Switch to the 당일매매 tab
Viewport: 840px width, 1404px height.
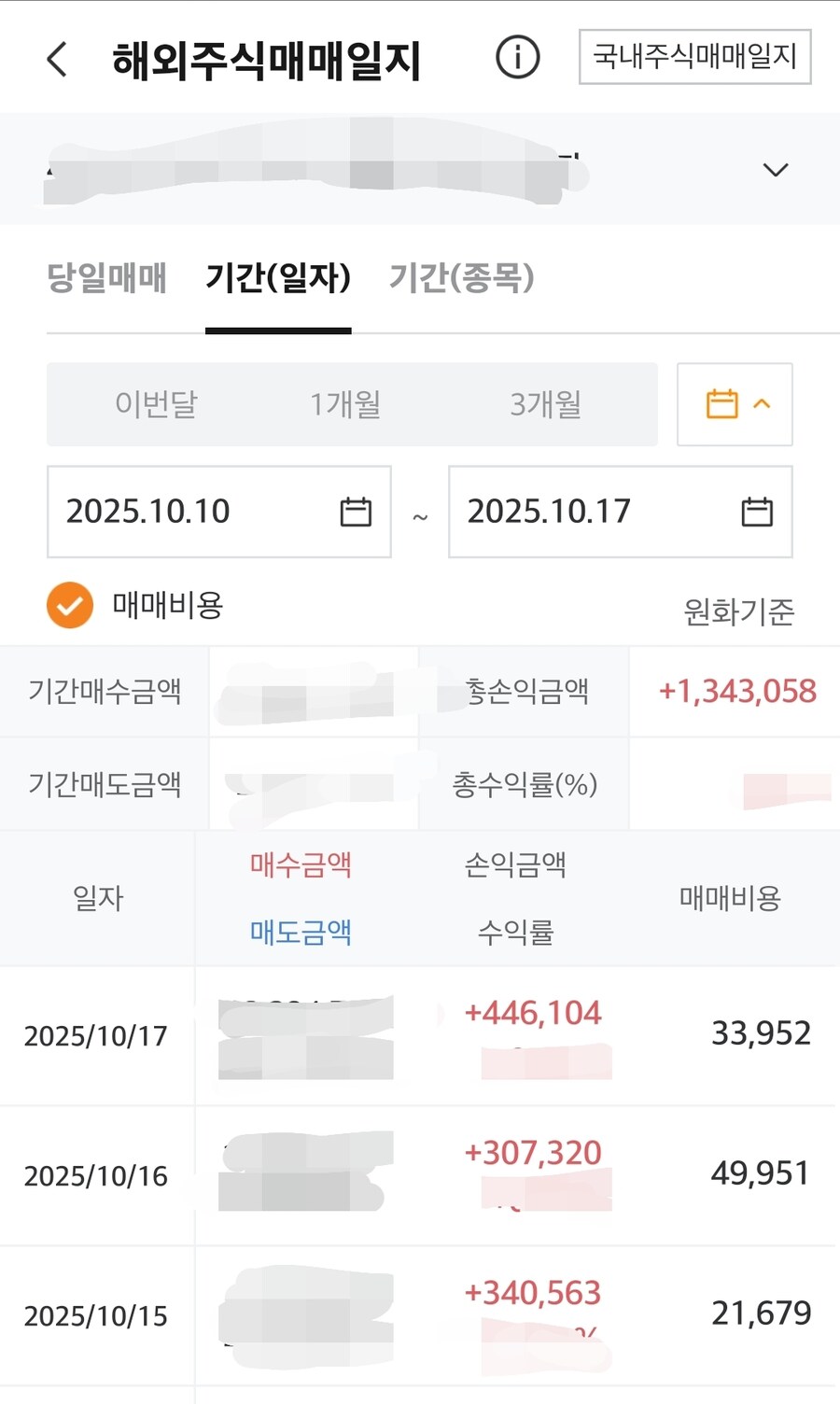click(106, 278)
